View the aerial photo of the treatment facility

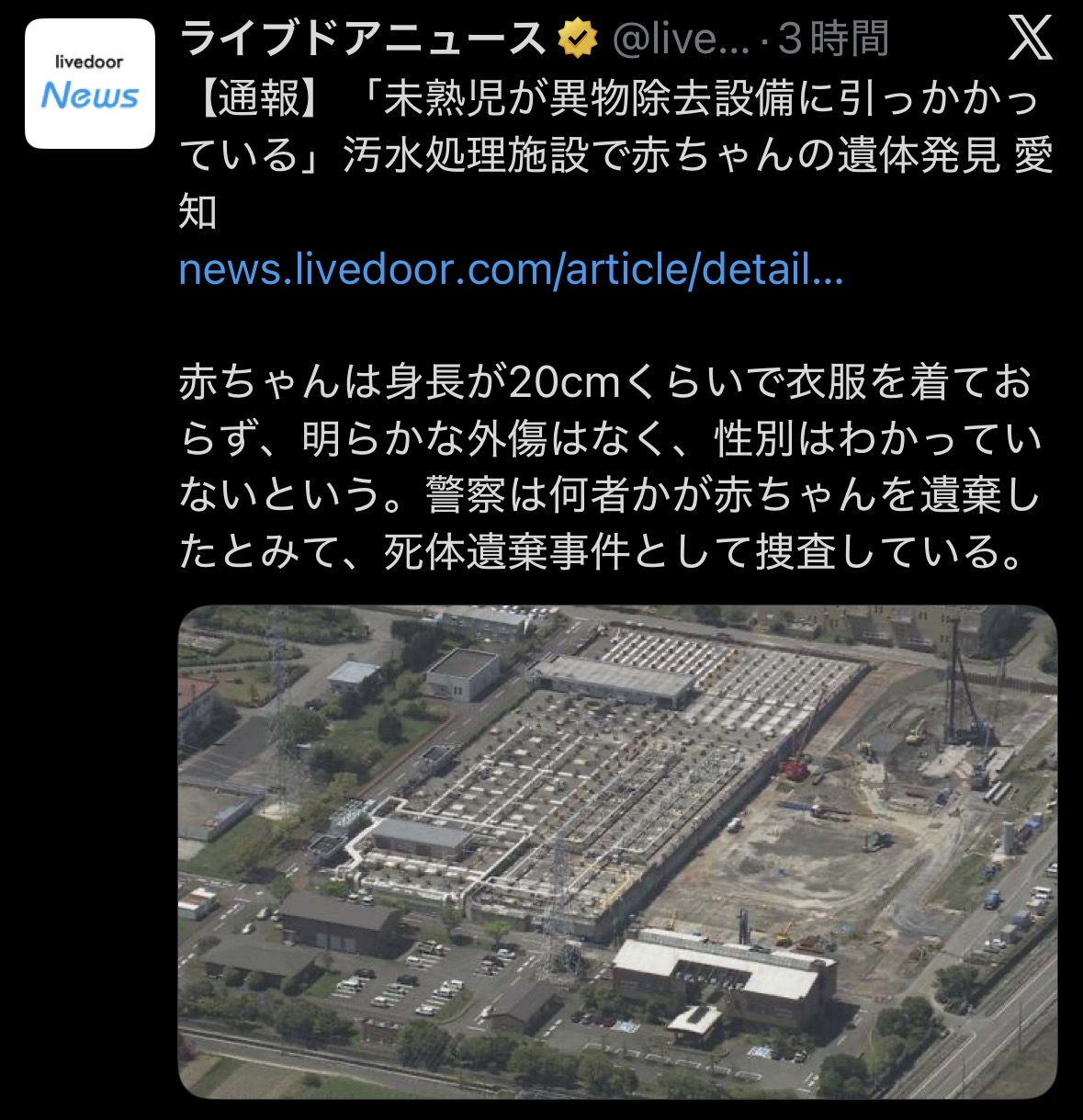[616, 851]
